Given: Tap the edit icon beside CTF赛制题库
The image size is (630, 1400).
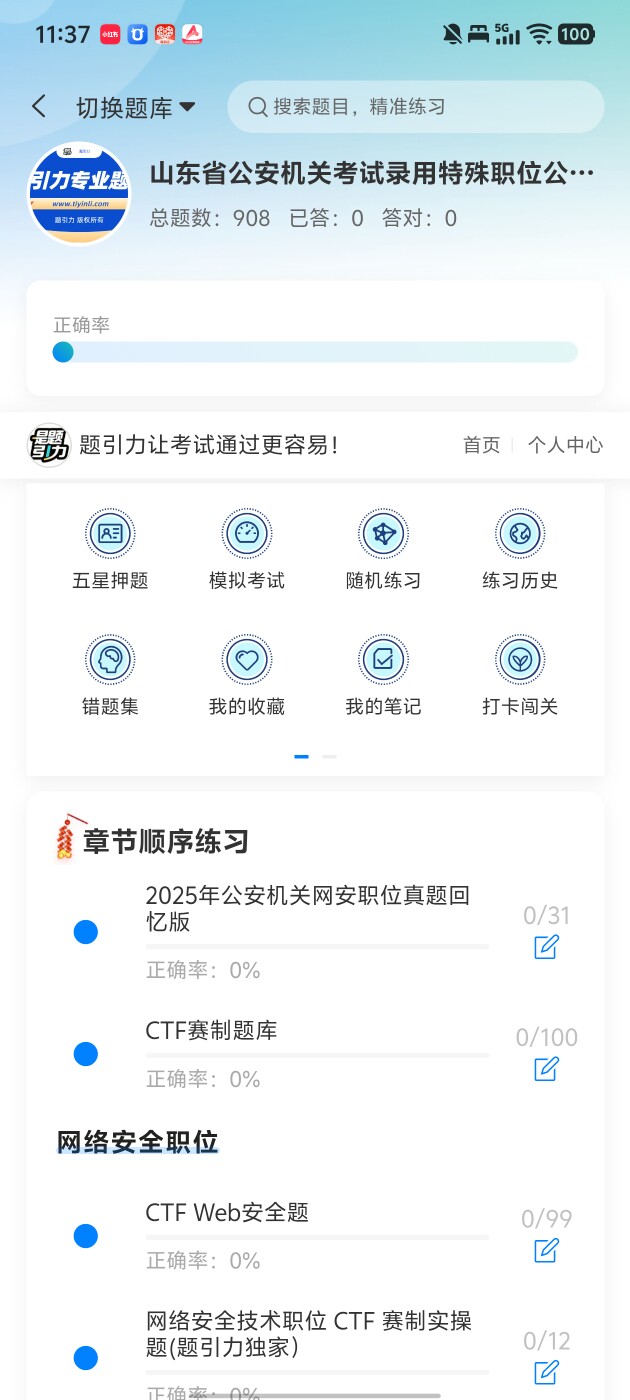Looking at the screenshot, I should tap(546, 1069).
